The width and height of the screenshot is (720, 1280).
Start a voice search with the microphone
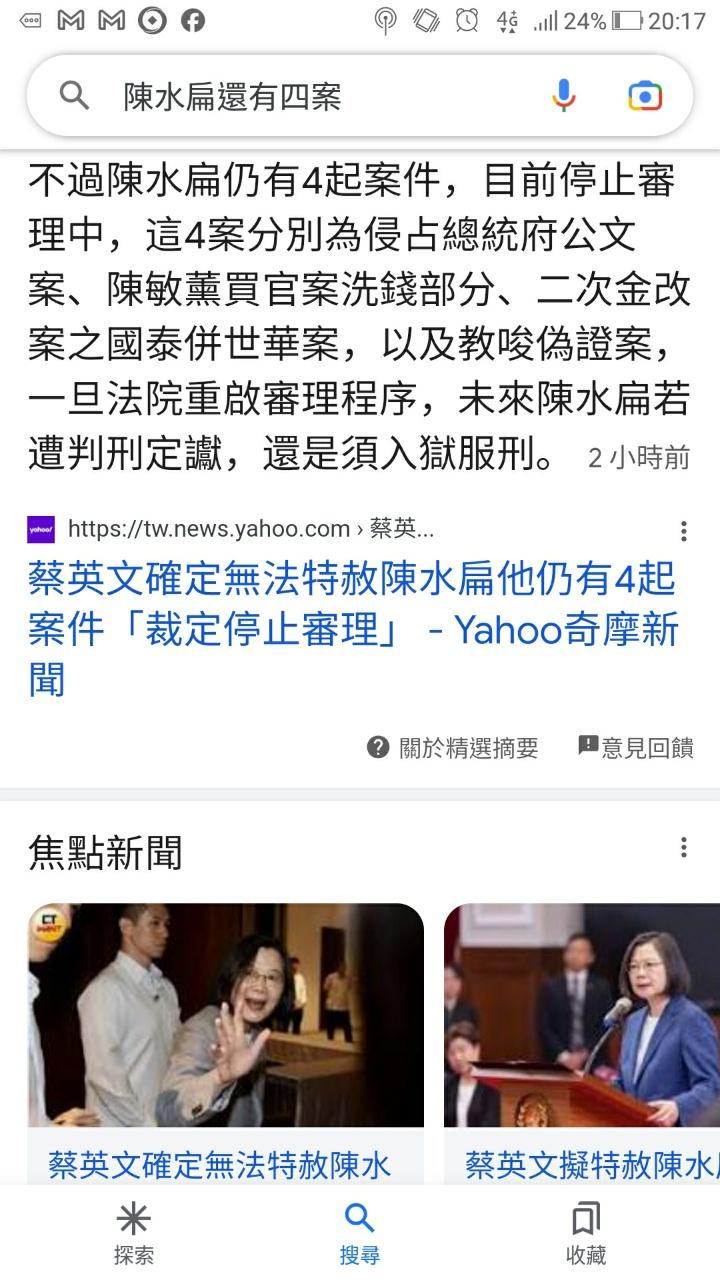564,96
